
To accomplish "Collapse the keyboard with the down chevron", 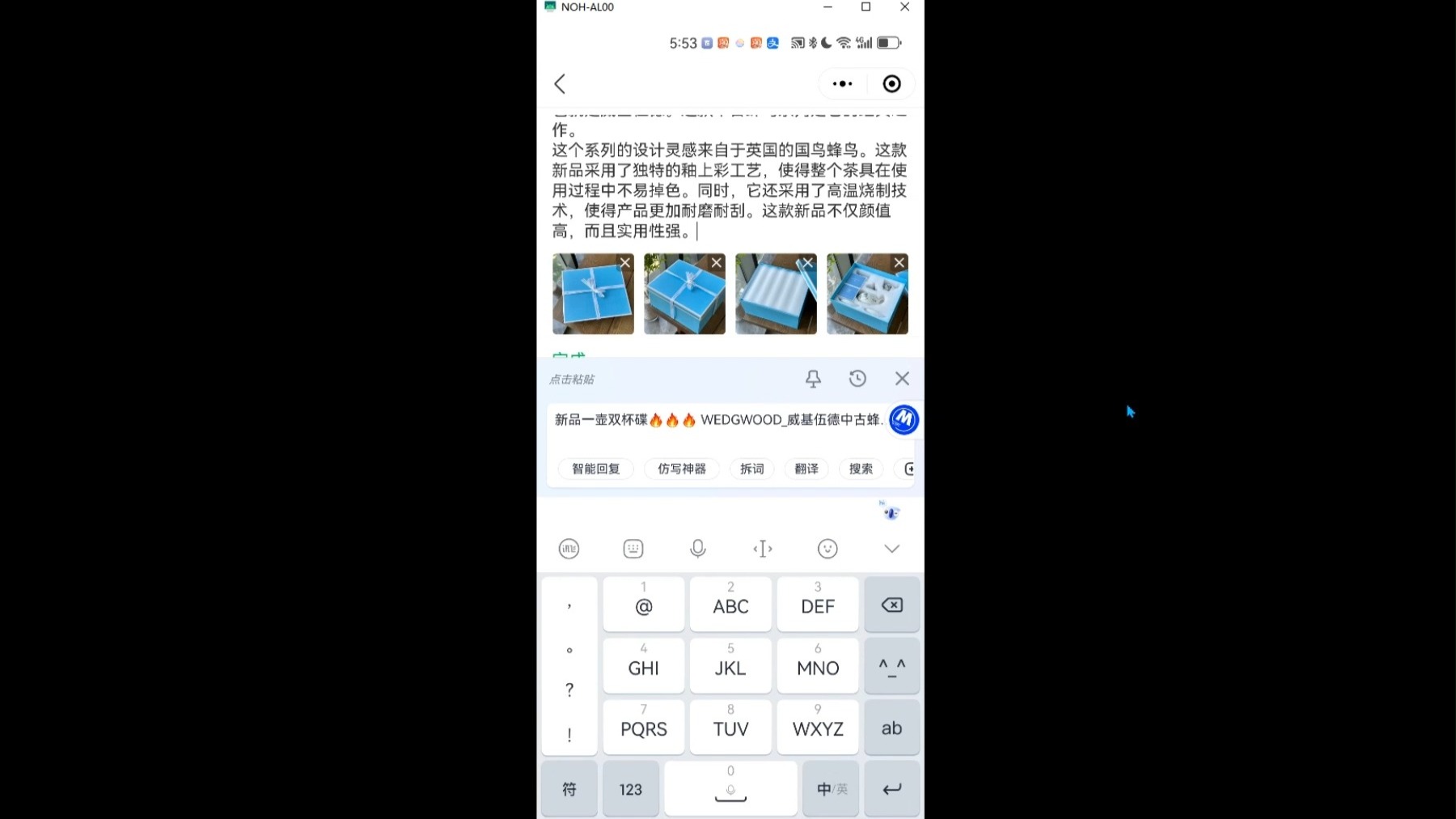I will pyautogui.click(x=891, y=550).
